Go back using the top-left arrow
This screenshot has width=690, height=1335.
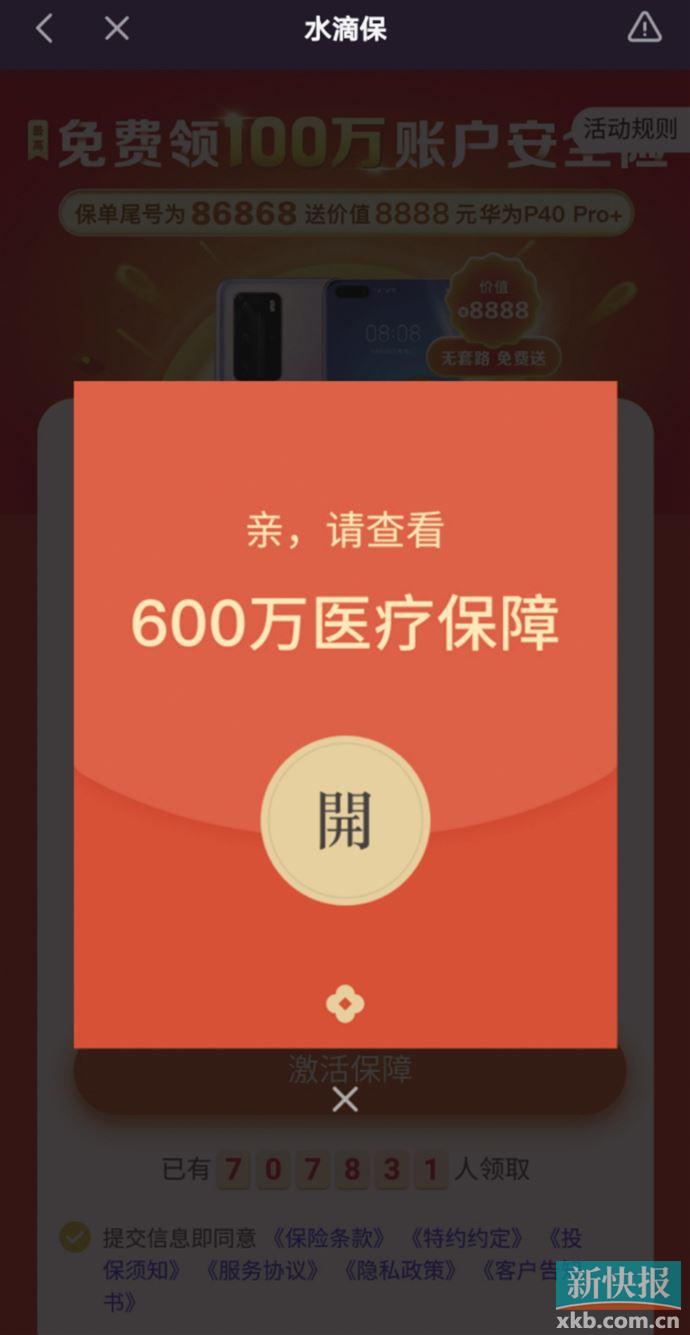[43, 28]
